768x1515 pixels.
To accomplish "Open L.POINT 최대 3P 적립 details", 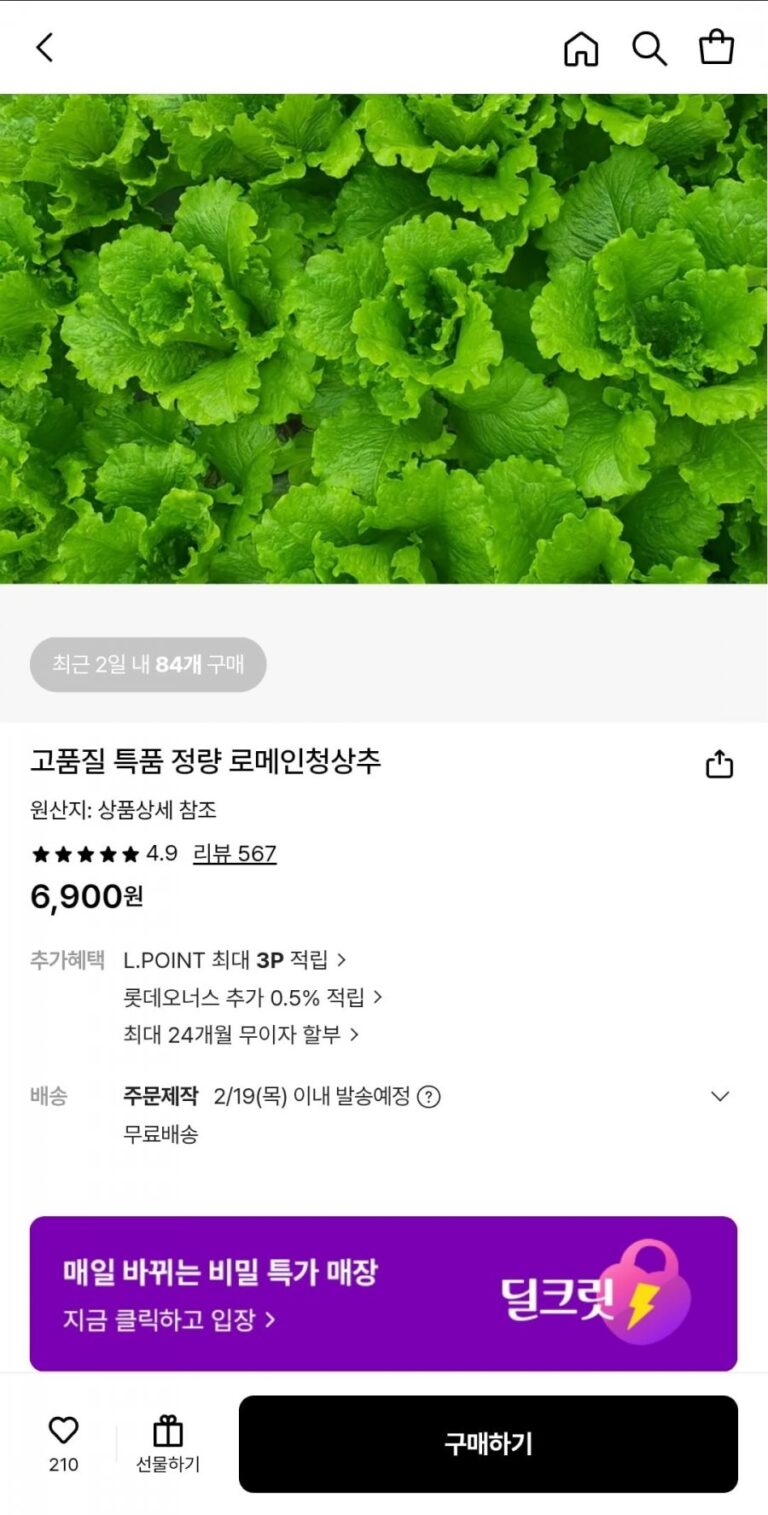I will (234, 960).
